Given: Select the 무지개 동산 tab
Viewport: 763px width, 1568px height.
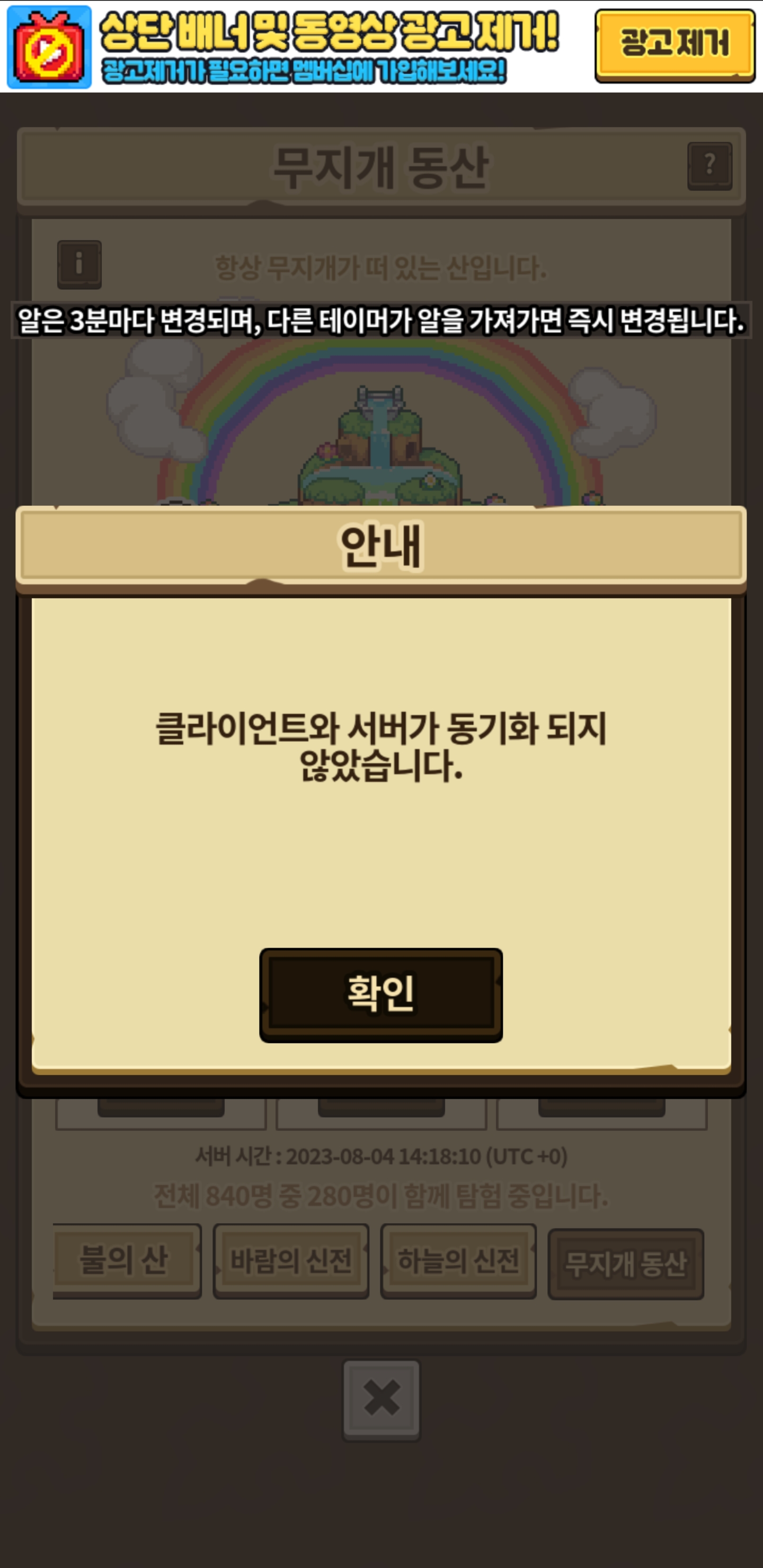Looking at the screenshot, I should [626, 1263].
